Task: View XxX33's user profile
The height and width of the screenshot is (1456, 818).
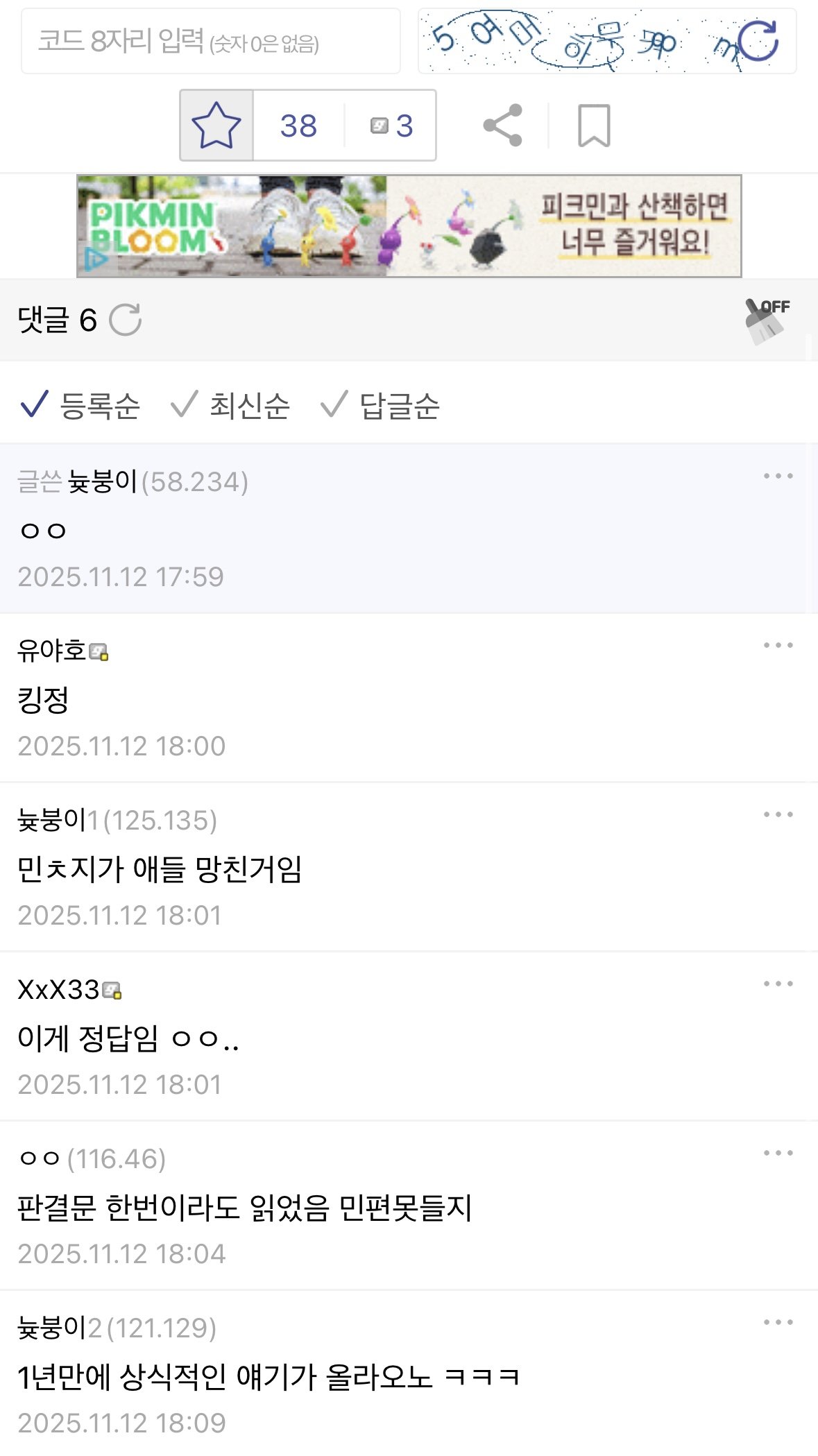Action: [59, 990]
